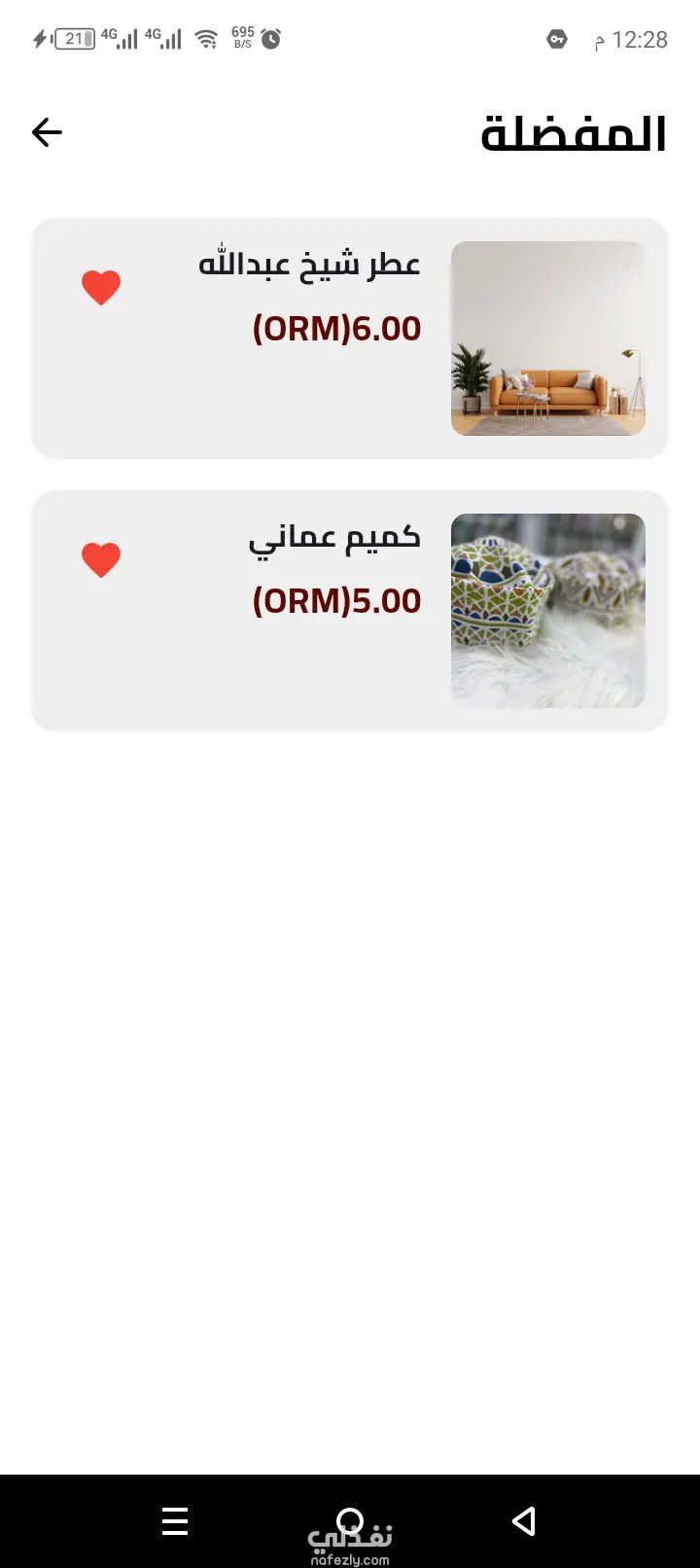The width and height of the screenshot is (700, 1568).
Task: Go back using the top arrow
Action: 47,132
